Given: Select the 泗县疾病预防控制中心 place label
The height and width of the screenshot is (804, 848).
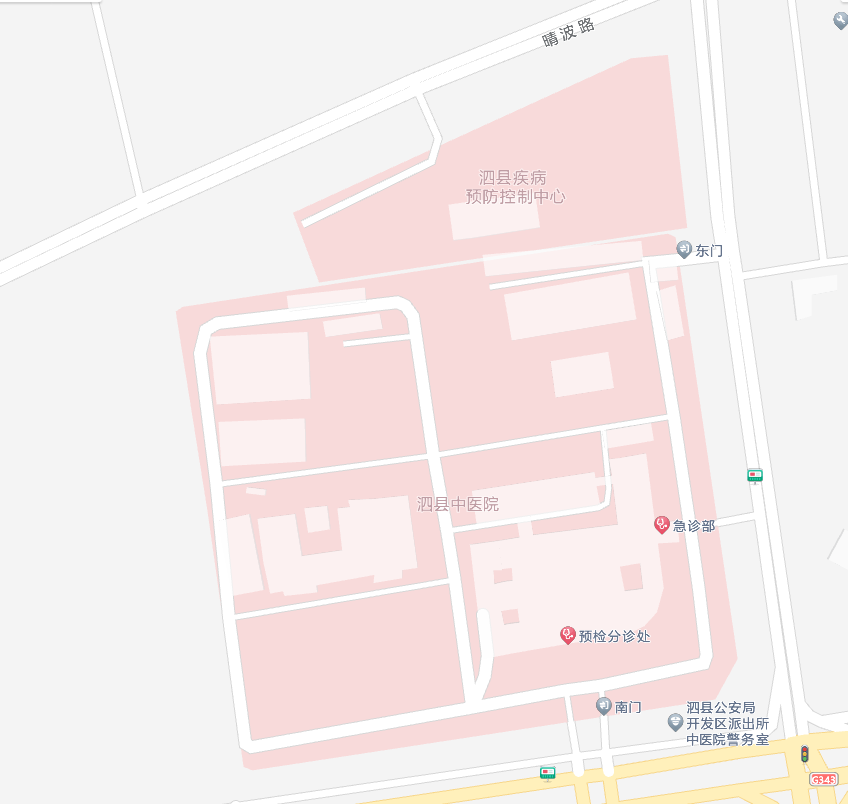Looking at the screenshot, I should click(x=514, y=187).
